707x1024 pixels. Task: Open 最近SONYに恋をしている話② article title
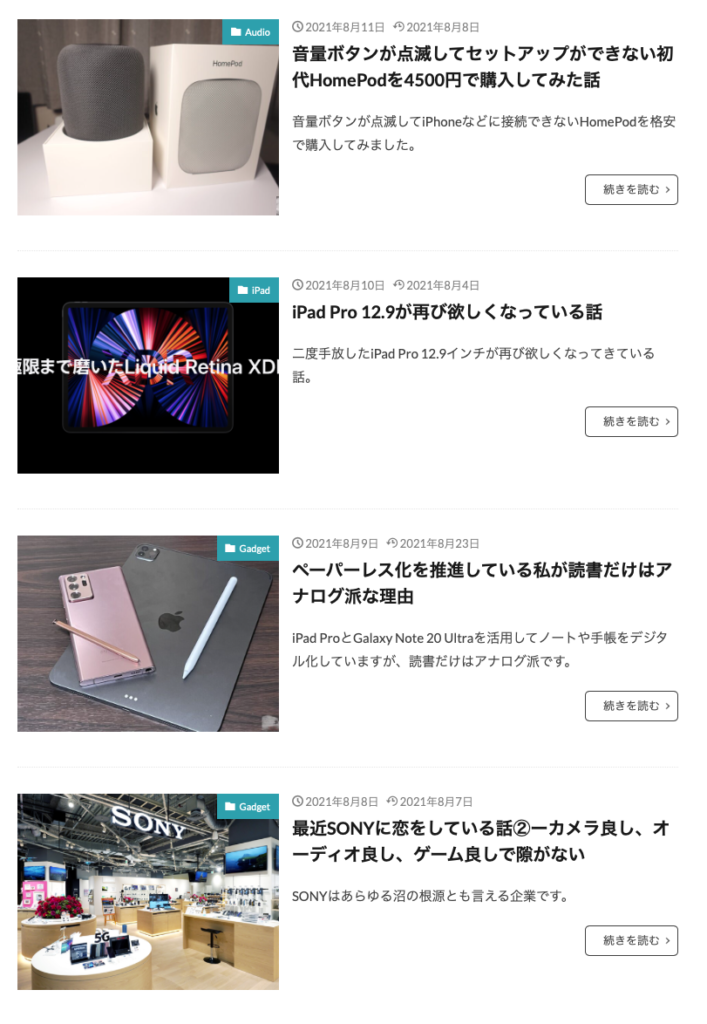pyautogui.click(x=480, y=841)
